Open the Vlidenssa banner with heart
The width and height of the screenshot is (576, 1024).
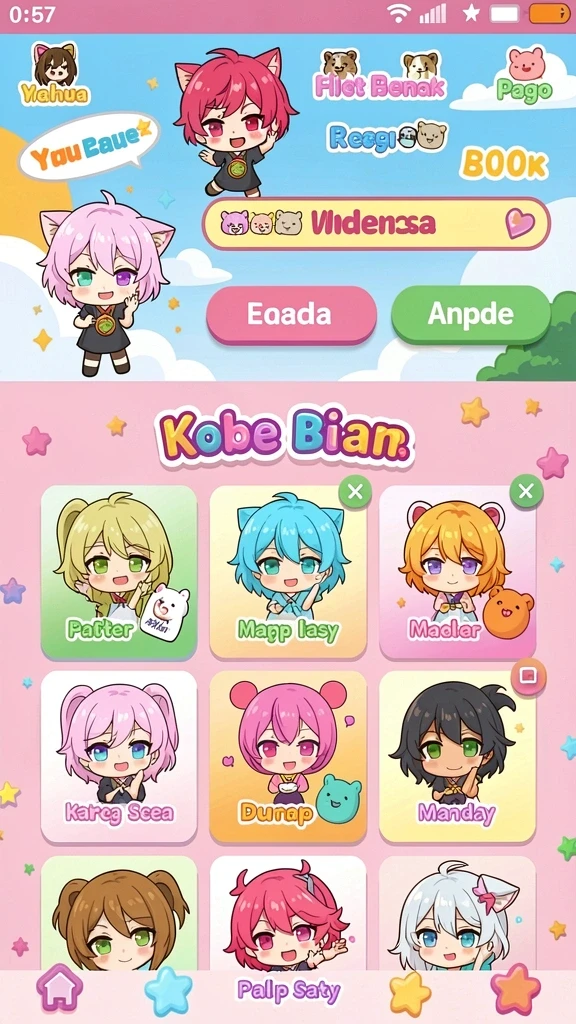click(376, 223)
